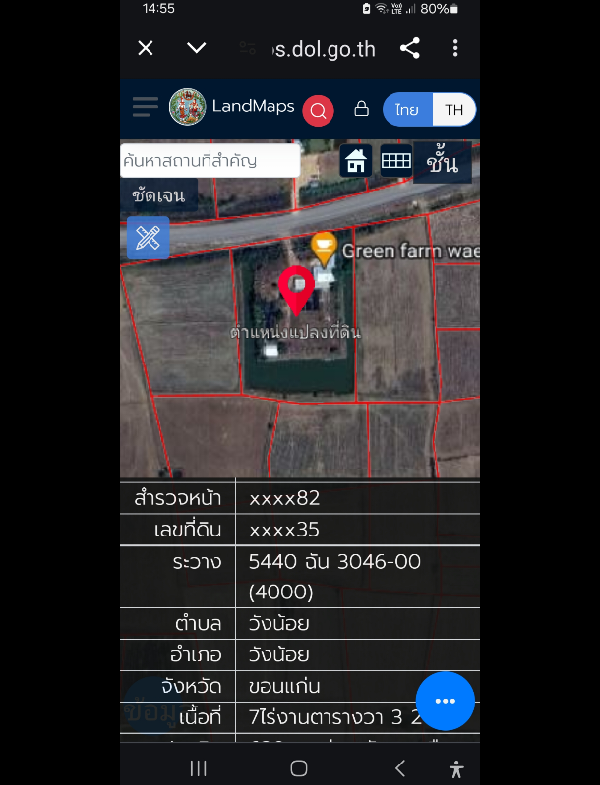Switch language to ไทย
Image resolution: width=600 pixels, height=785 pixels.
coord(407,110)
